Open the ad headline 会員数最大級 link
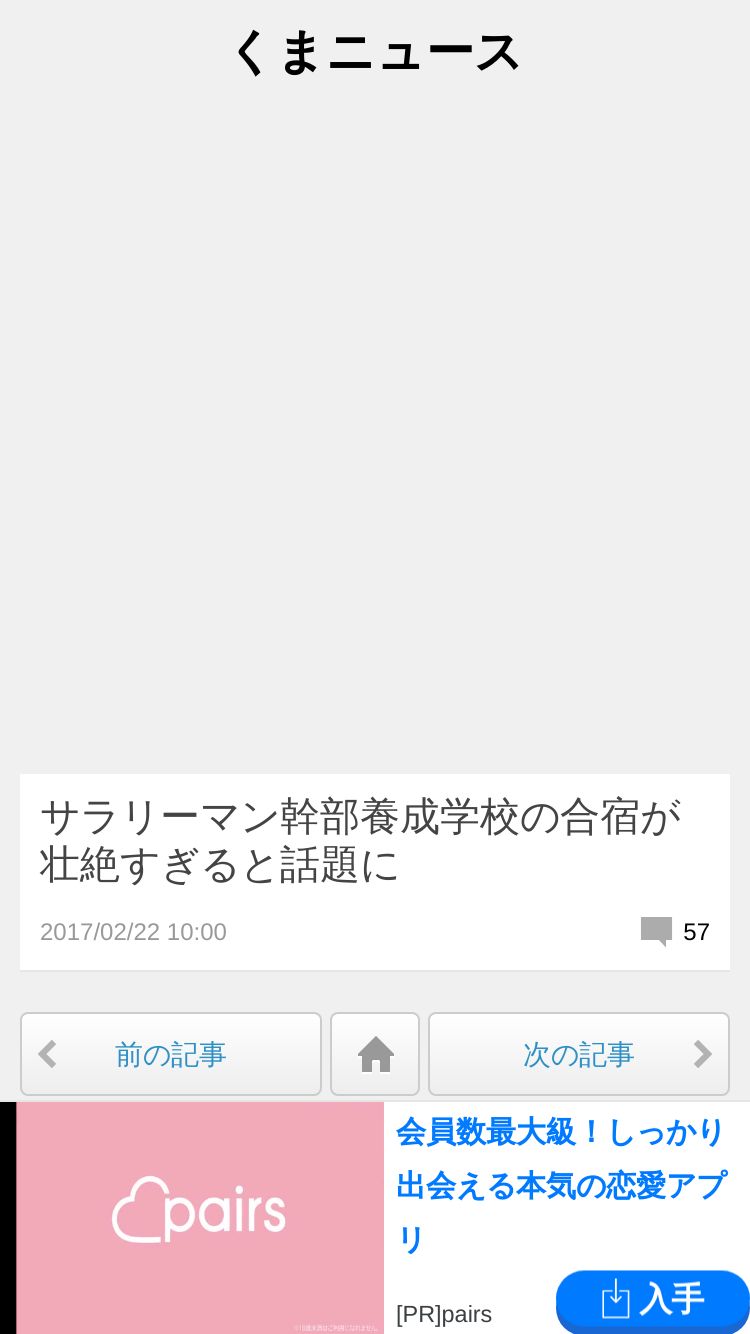750x1334 pixels. click(561, 1186)
